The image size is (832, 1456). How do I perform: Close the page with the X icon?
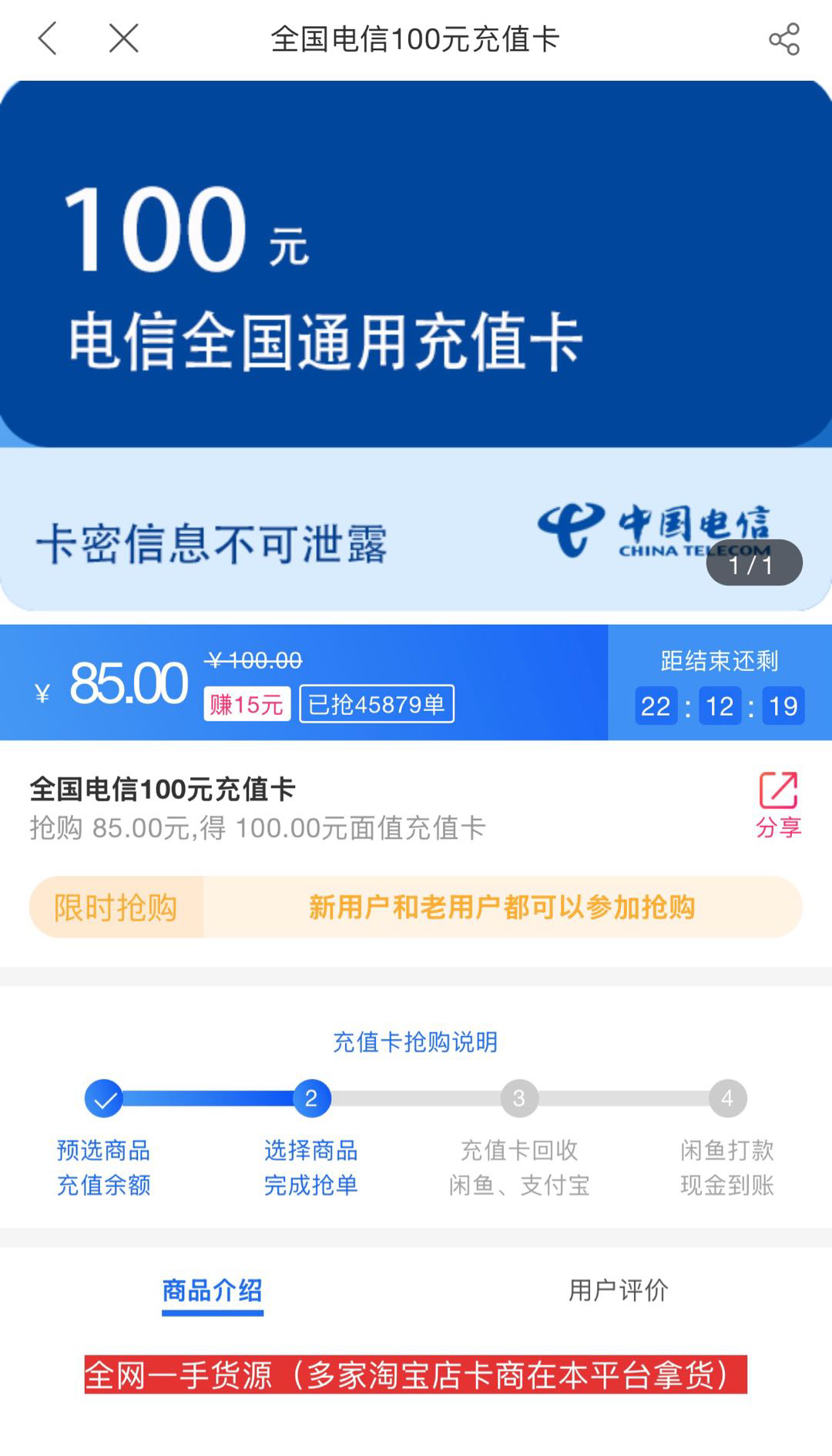(x=123, y=39)
